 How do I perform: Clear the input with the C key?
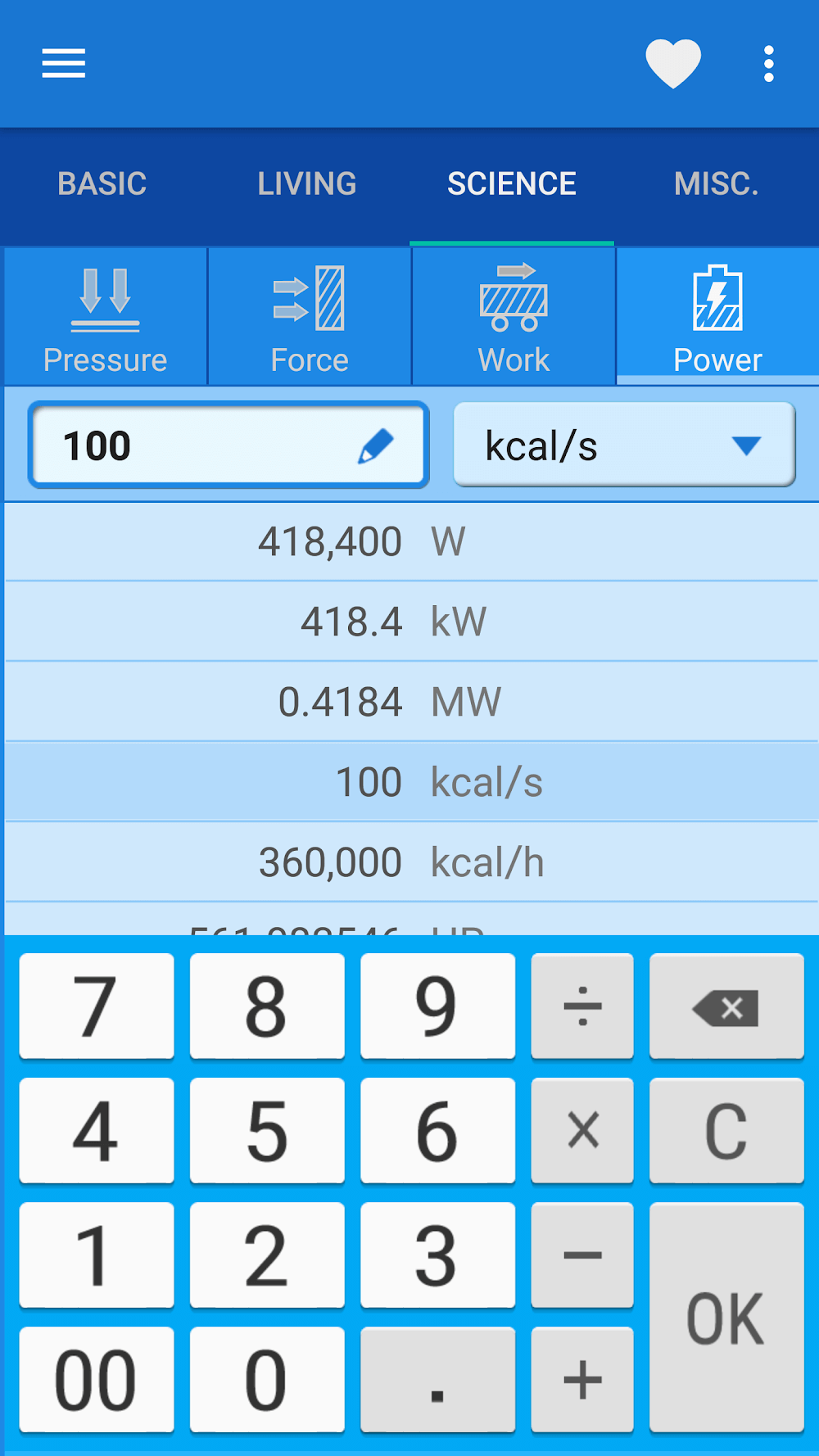[x=726, y=1131]
